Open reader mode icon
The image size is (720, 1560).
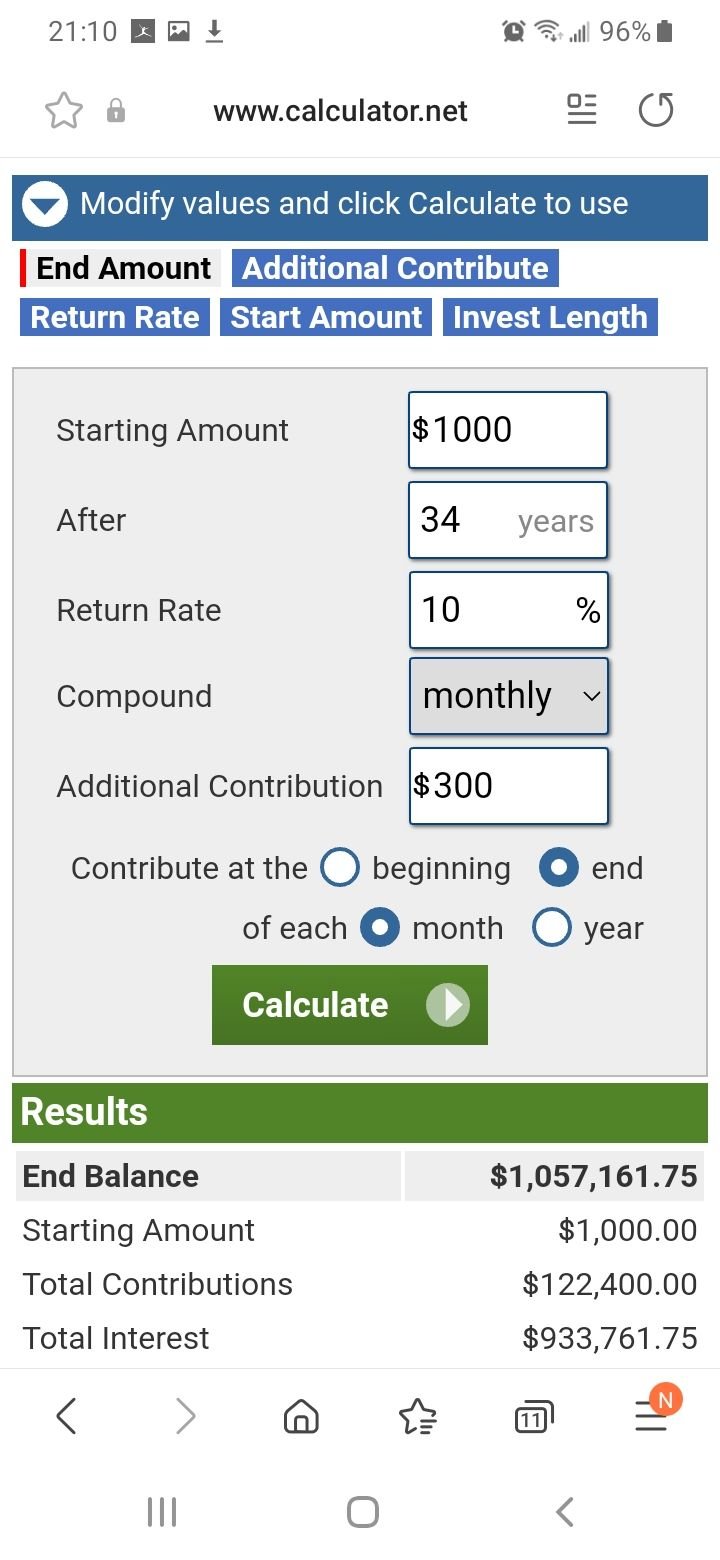(581, 110)
